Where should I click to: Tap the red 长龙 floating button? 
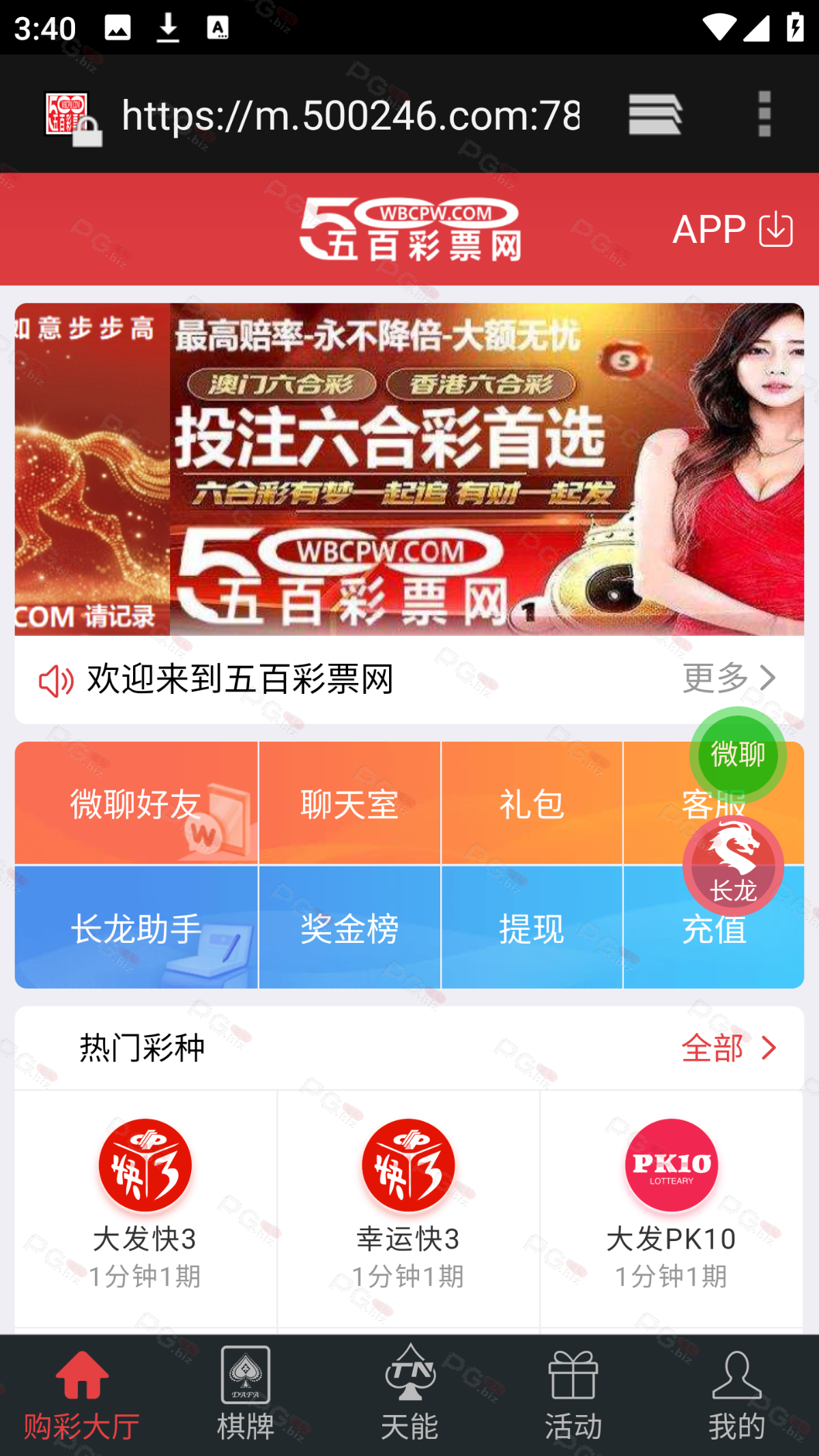[x=733, y=867]
